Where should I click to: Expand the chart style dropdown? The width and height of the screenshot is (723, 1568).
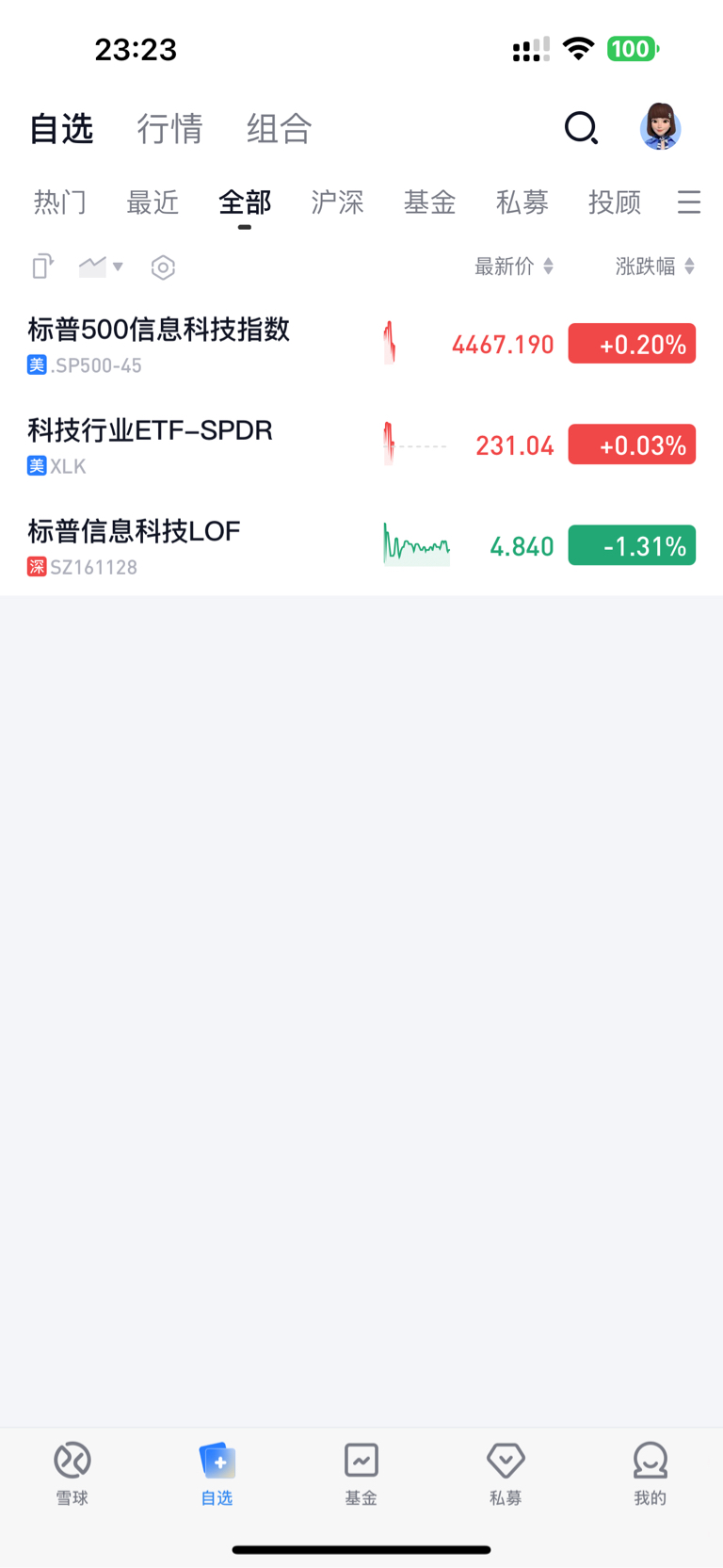pos(102,267)
